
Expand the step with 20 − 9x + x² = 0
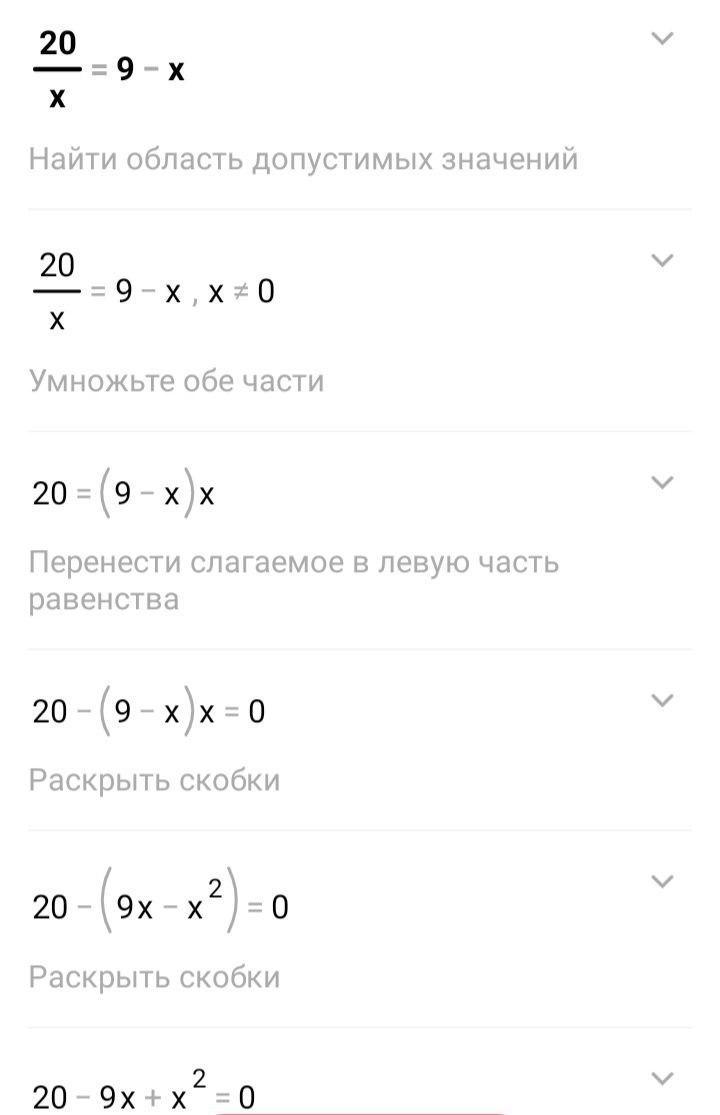(662, 1079)
